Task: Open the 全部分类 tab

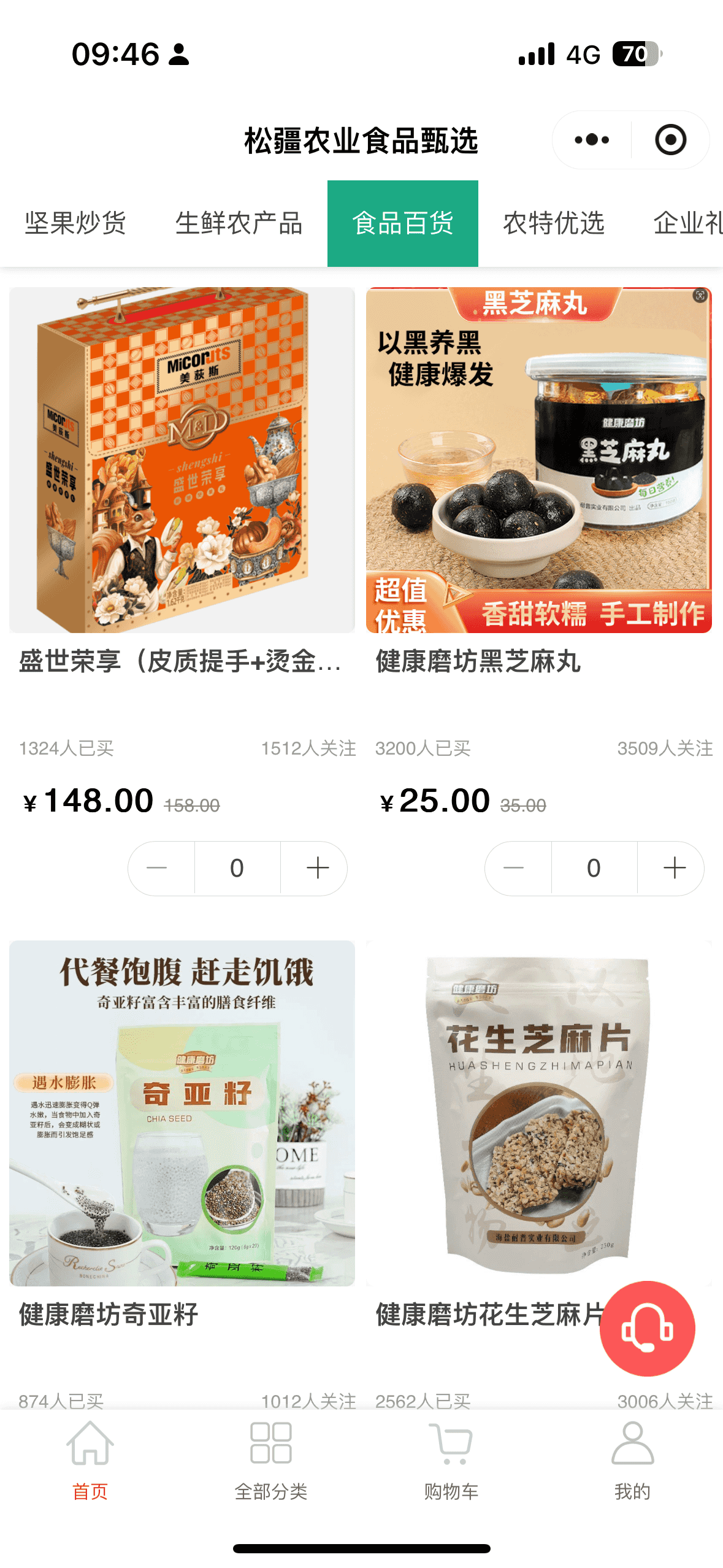Action: coord(270,1461)
